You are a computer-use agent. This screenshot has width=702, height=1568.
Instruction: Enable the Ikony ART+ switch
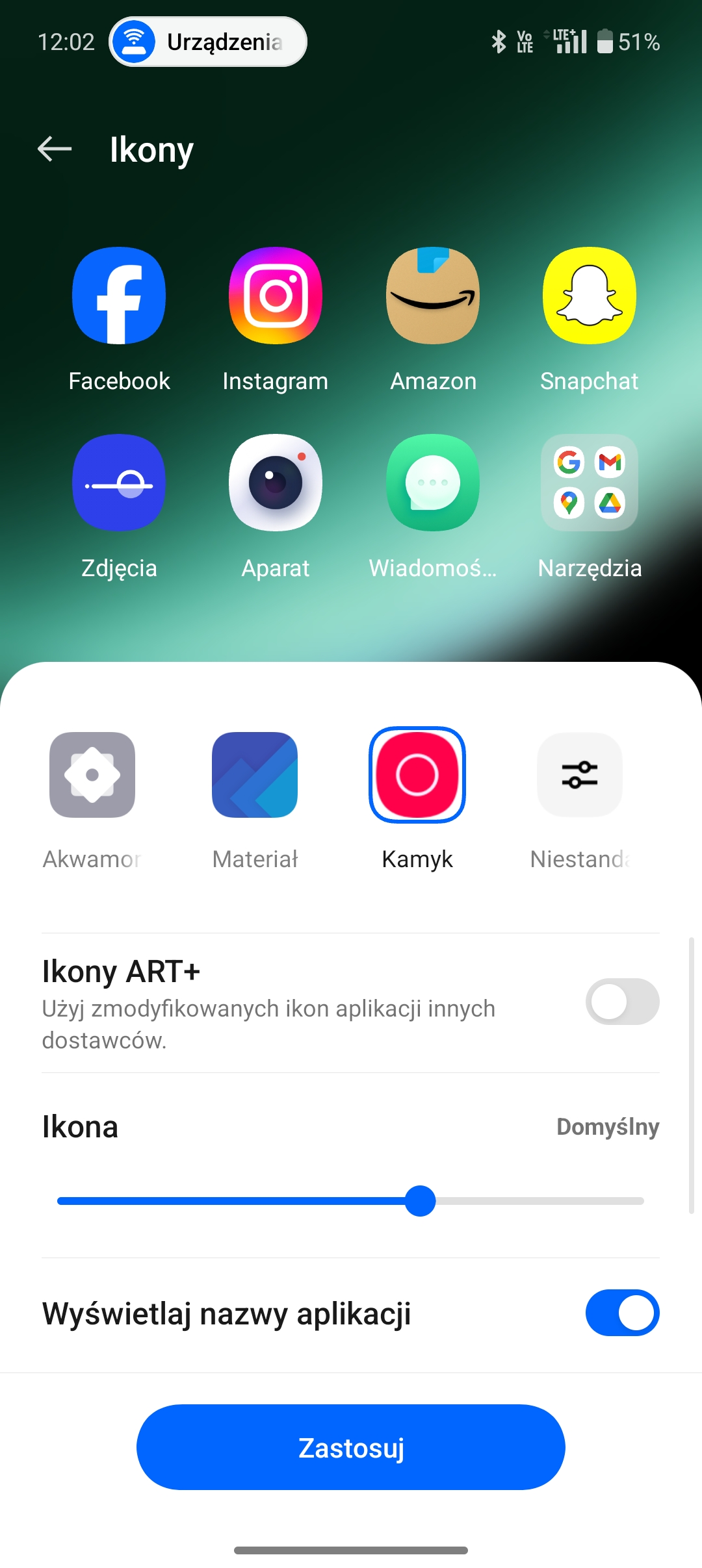pos(622,1002)
